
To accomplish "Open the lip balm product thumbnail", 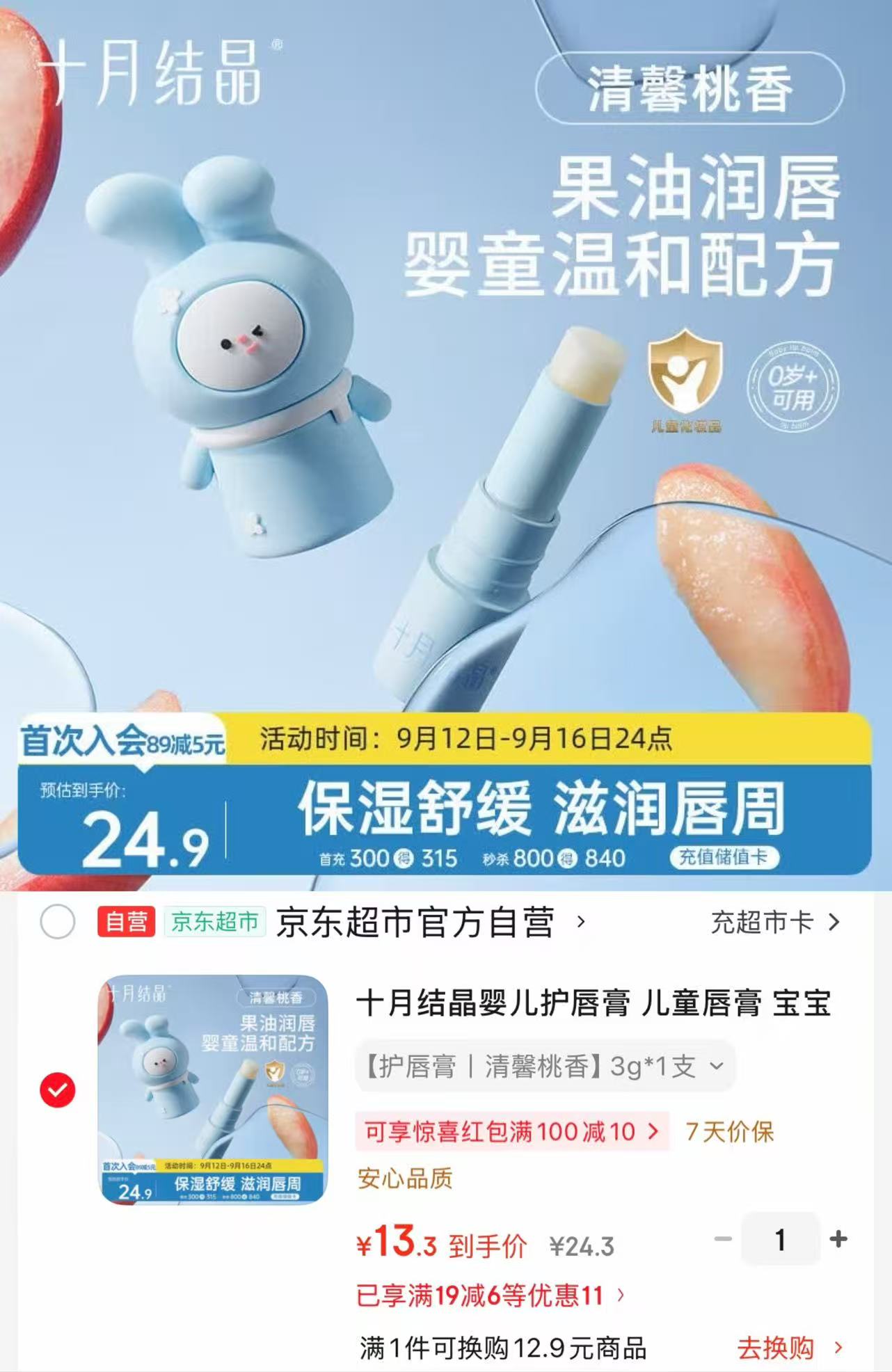I will tap(213, 1090).
